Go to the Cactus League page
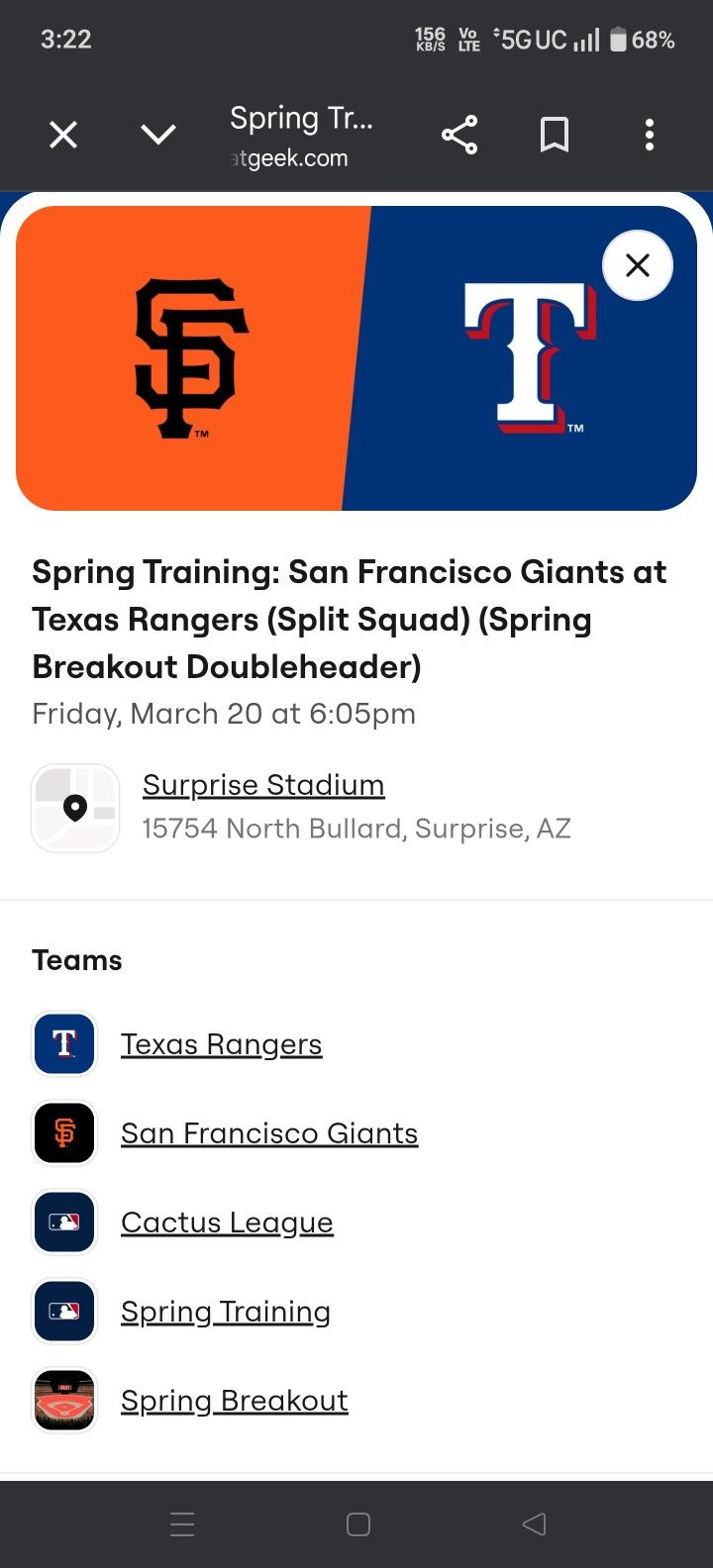The height and width of the screenshot is (1568, 713). [x=227, y=1223]
